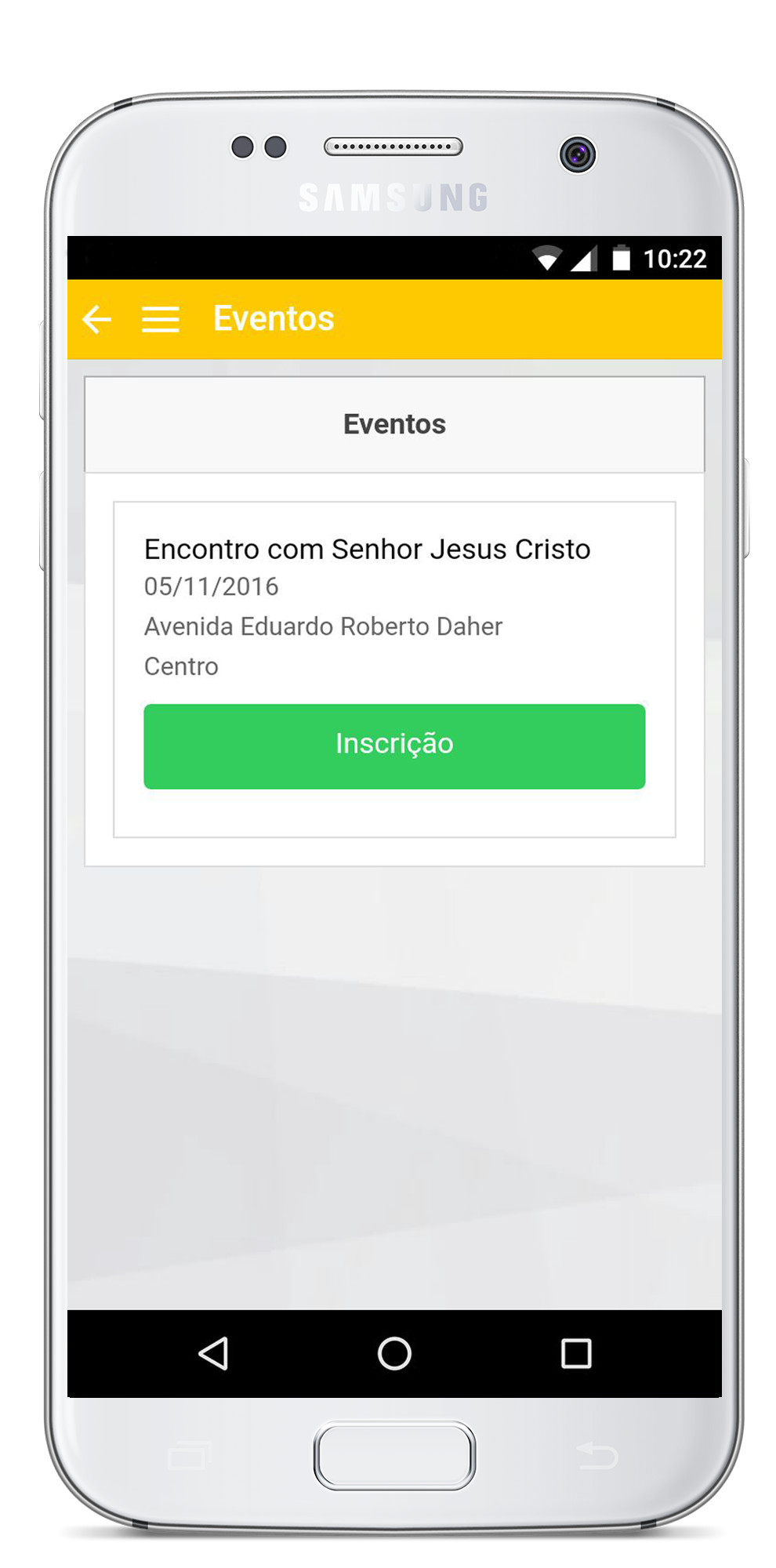Viewport: 776px width, 1568px height.
Task: Open the hamburger drawer menu
Action: 161,319
